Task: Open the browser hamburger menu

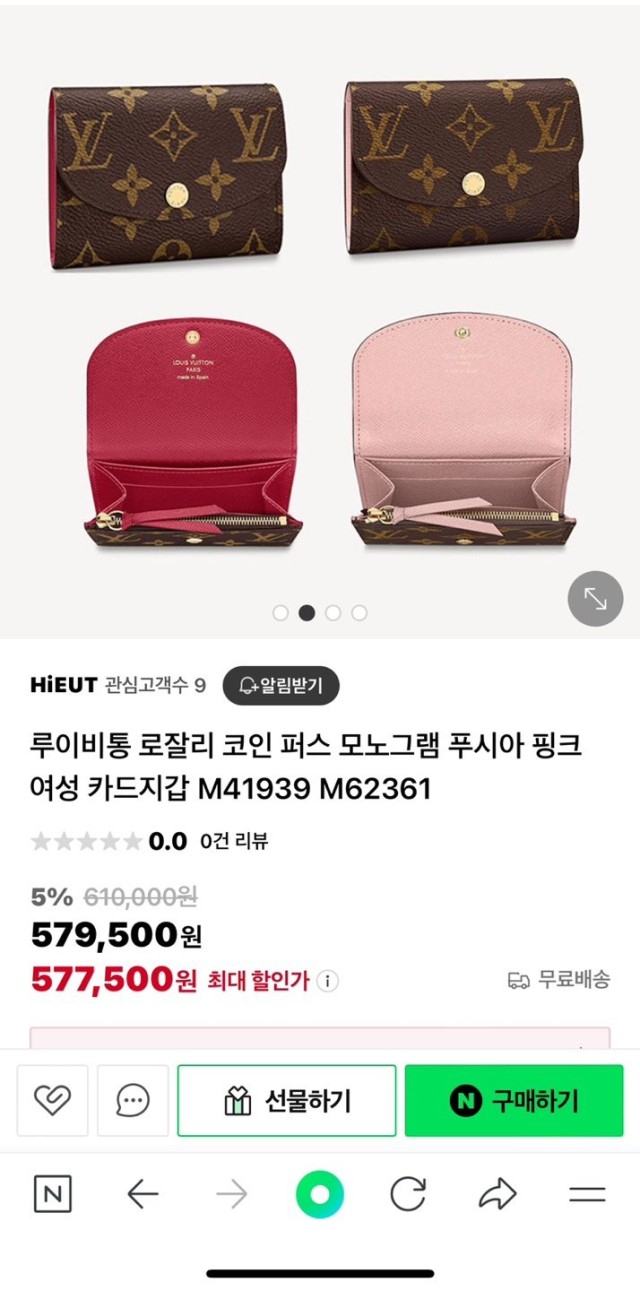Action: pyautogui.click(x=587, y=1194)
